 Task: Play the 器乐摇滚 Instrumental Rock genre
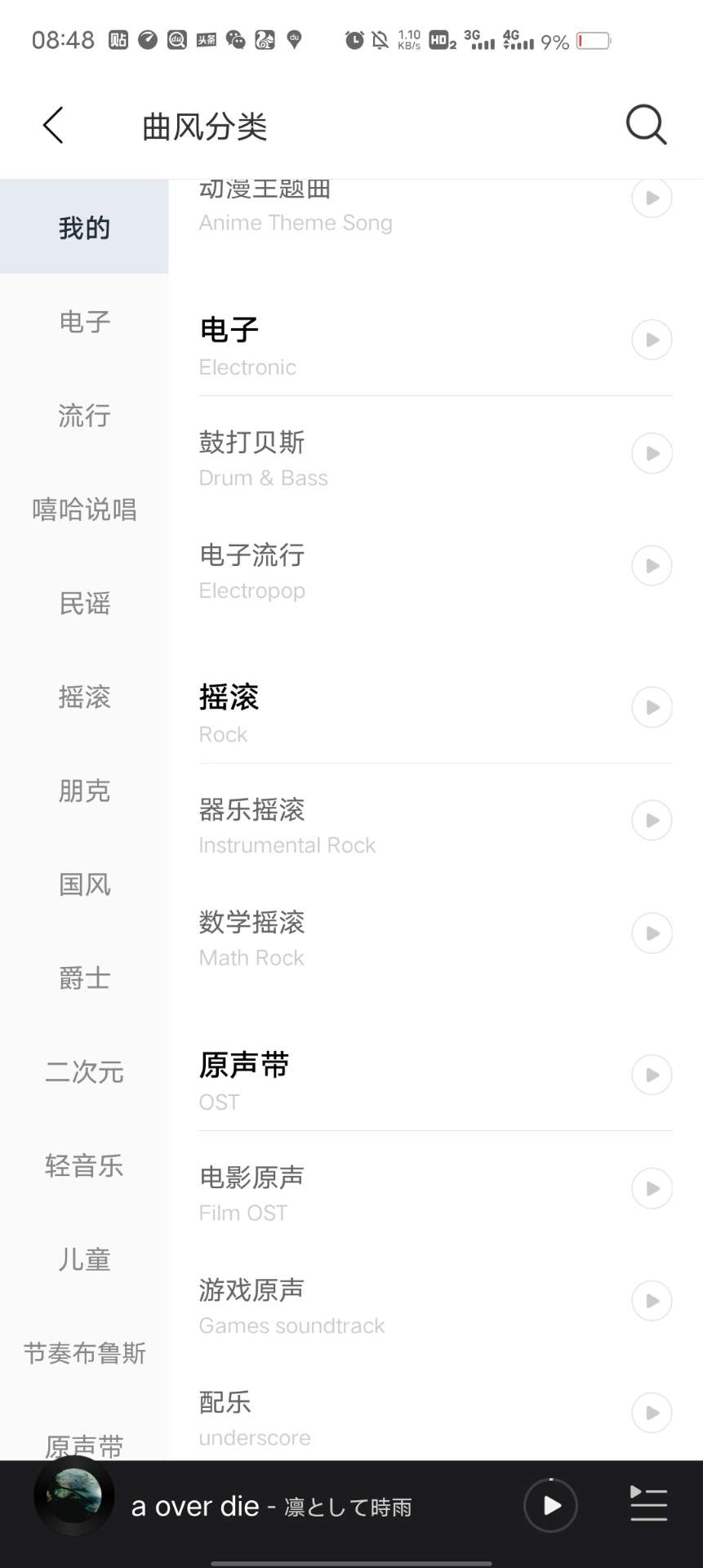(652, 820)
